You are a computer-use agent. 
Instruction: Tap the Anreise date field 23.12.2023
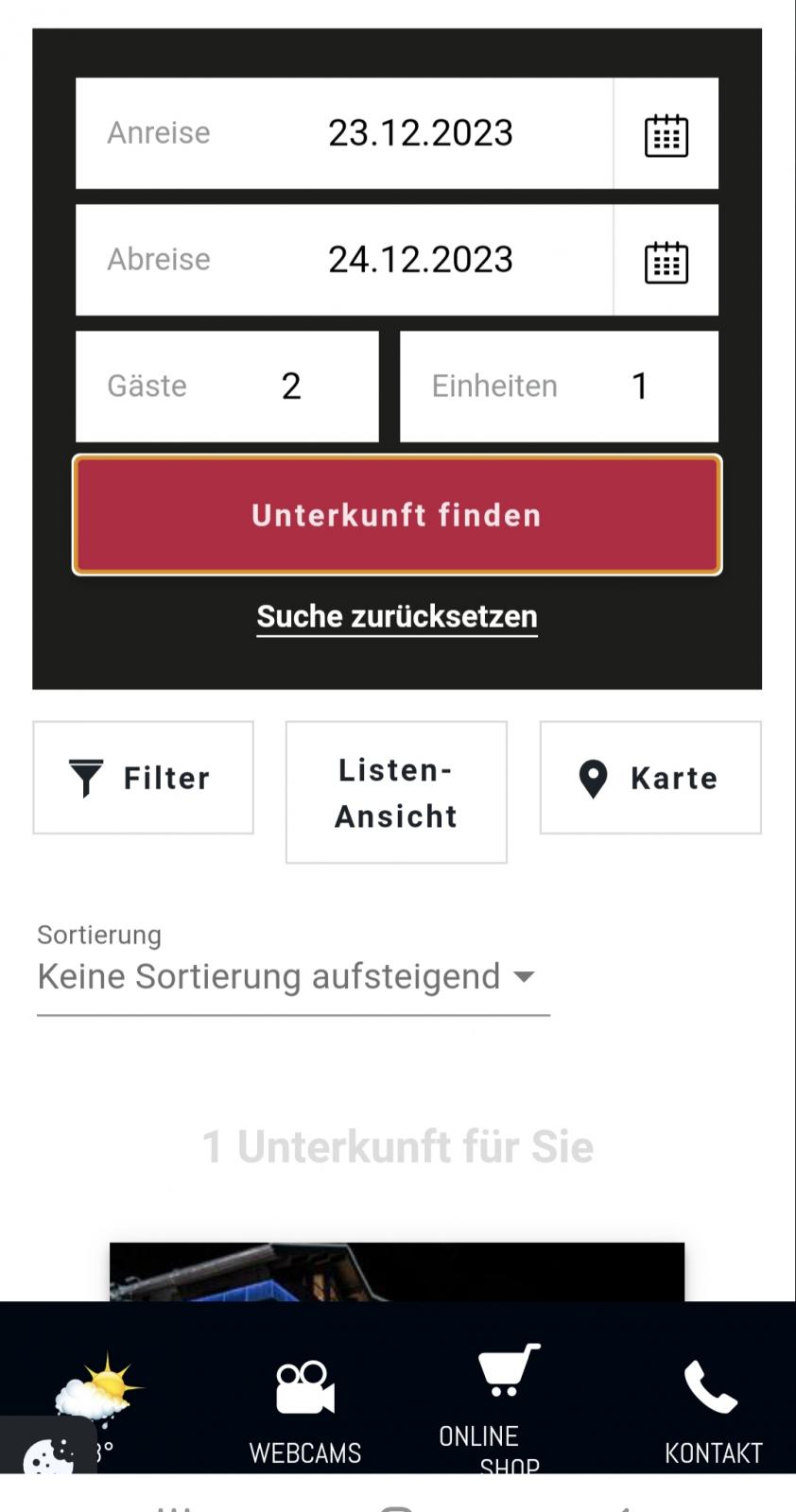(x=344, y=133)
